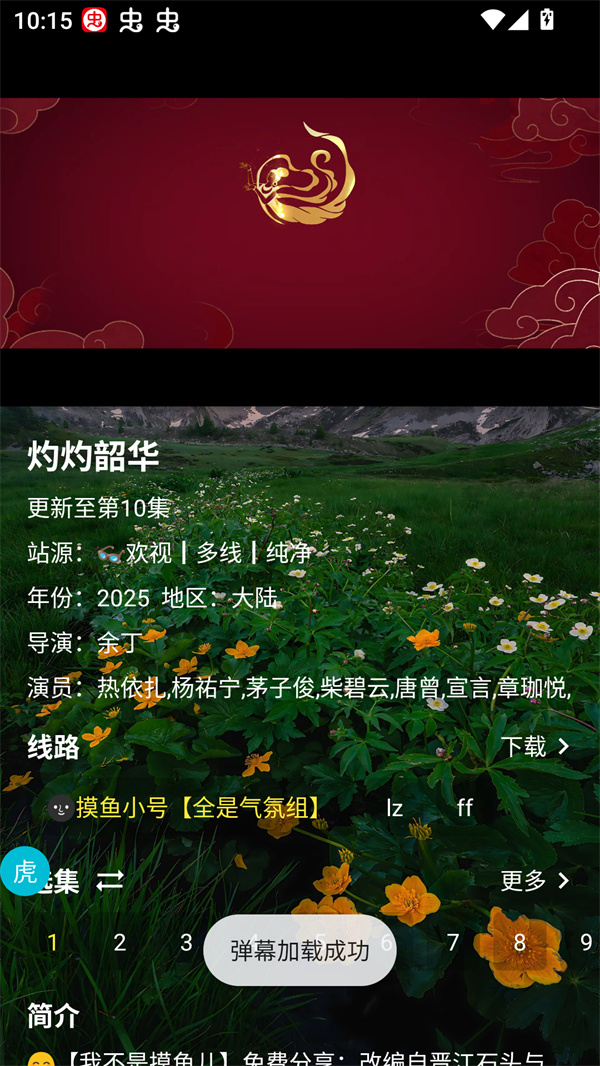Image resolution: width=600 pixels, height=1066 pixels.
Task: Play episode 7
Action: 453,942
